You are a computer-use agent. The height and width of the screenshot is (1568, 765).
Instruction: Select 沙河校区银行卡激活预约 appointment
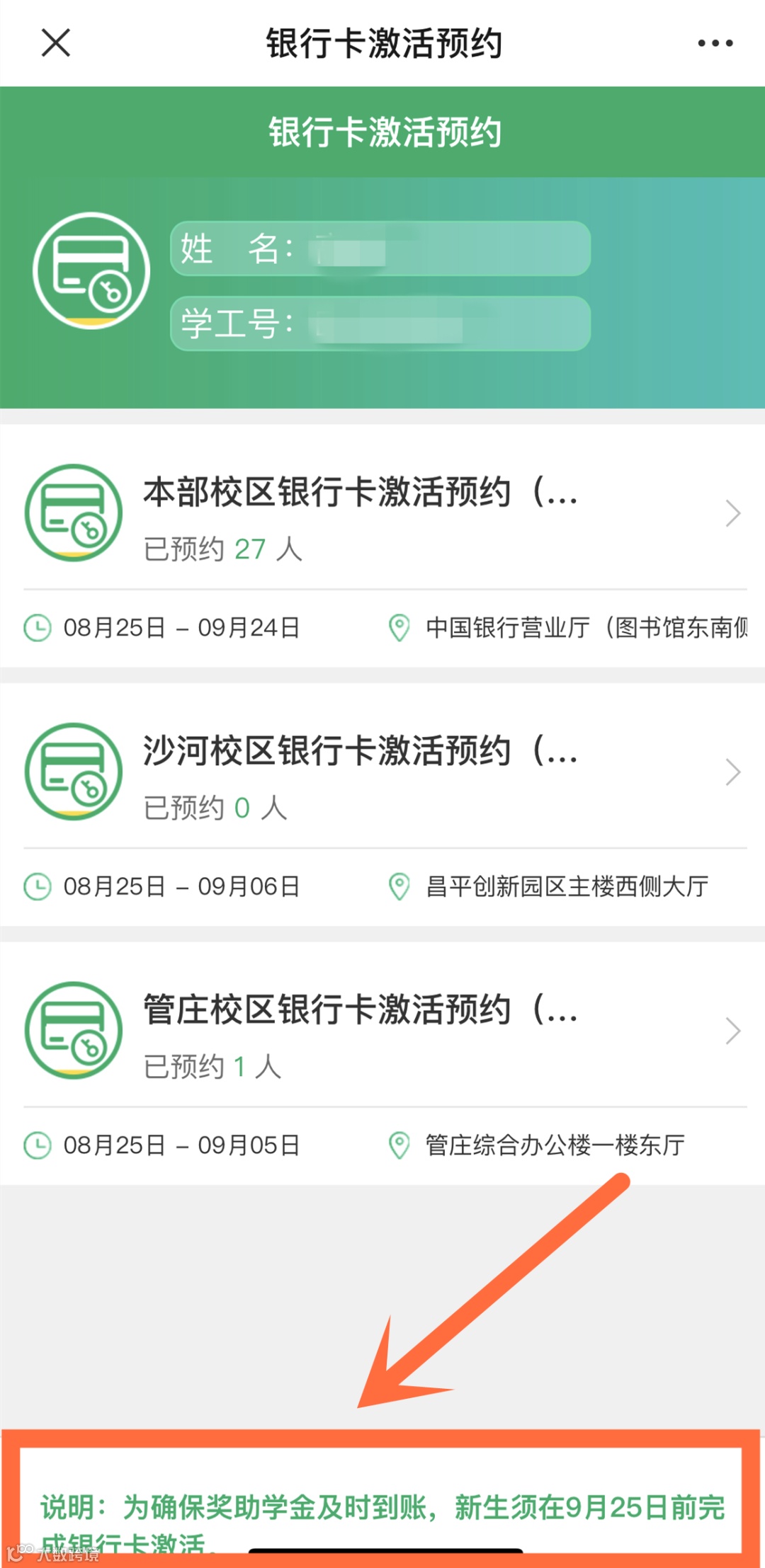[382, 772]
